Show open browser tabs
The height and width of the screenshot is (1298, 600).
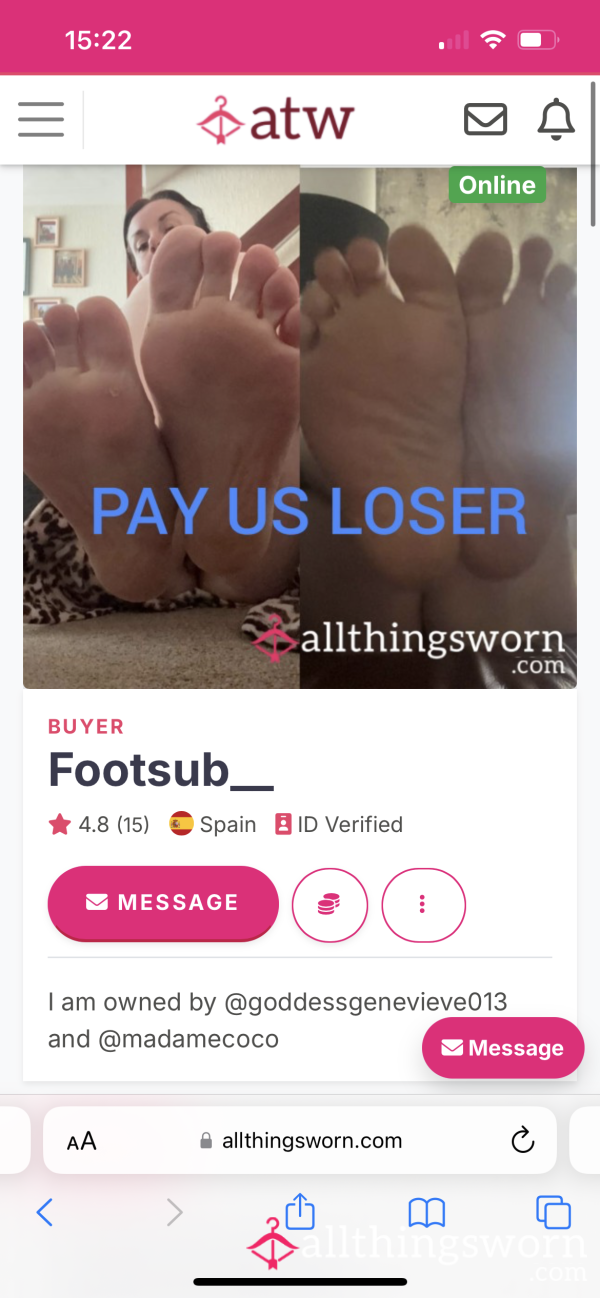coord(553,1212)
